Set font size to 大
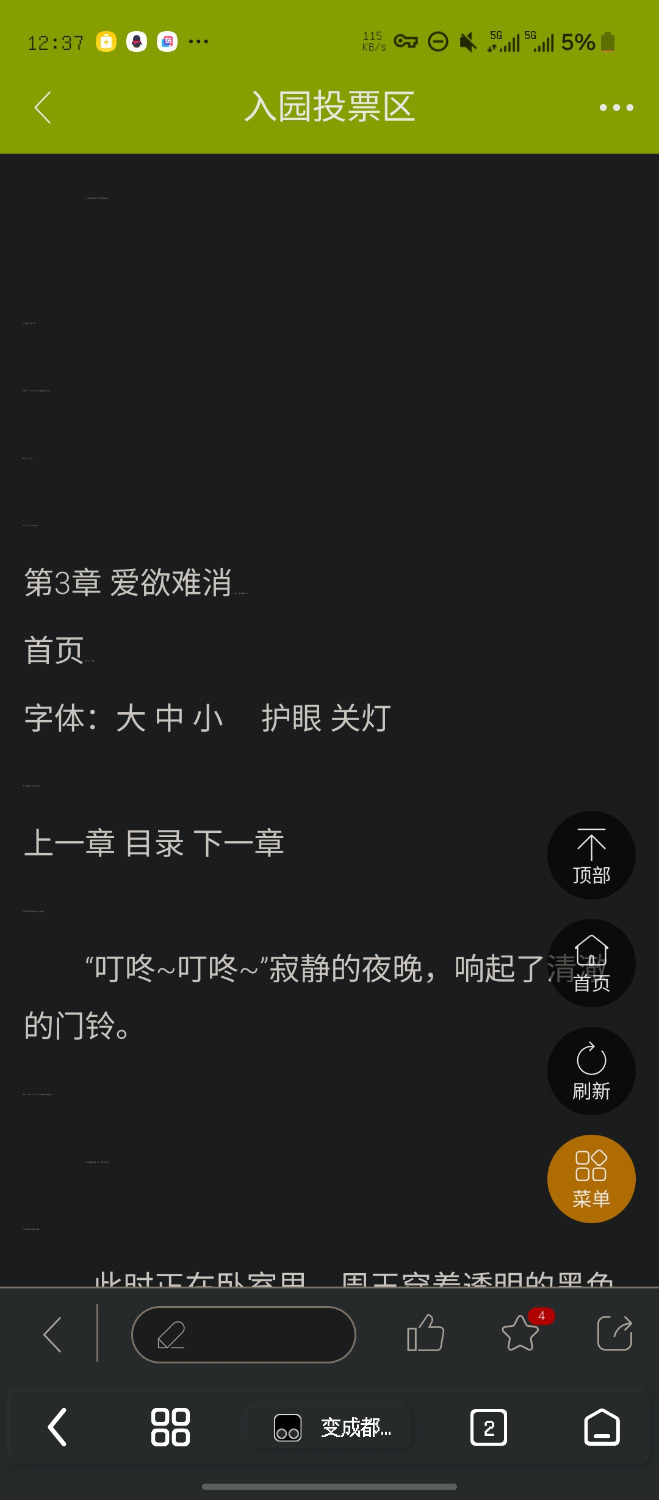The height and width of the screenshot is (1500, 659). [x=131, y=718]
